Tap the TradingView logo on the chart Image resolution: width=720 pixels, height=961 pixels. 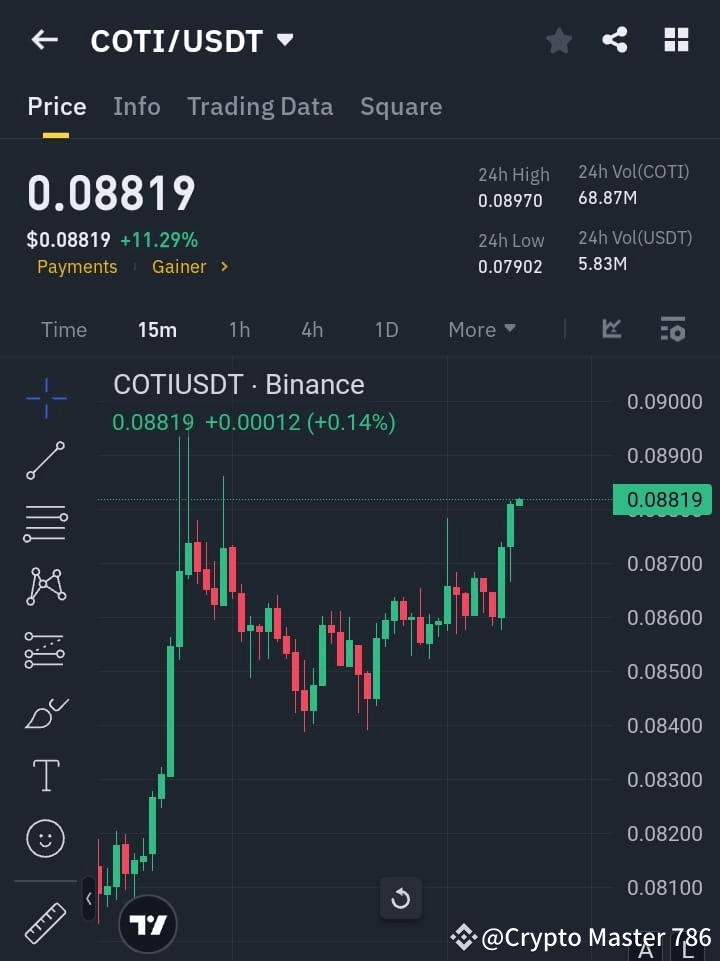coord(148,924)
